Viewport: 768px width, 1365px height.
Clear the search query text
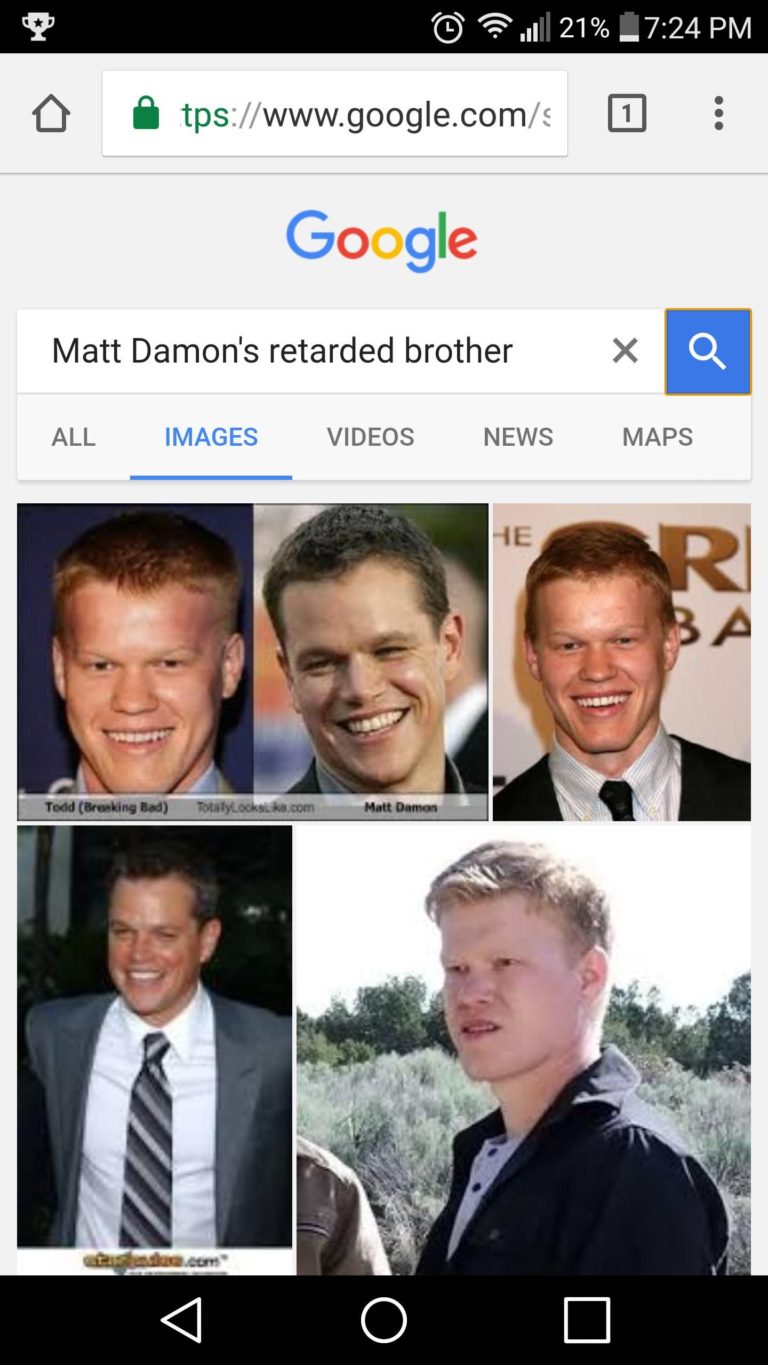(x=625, y=351)
